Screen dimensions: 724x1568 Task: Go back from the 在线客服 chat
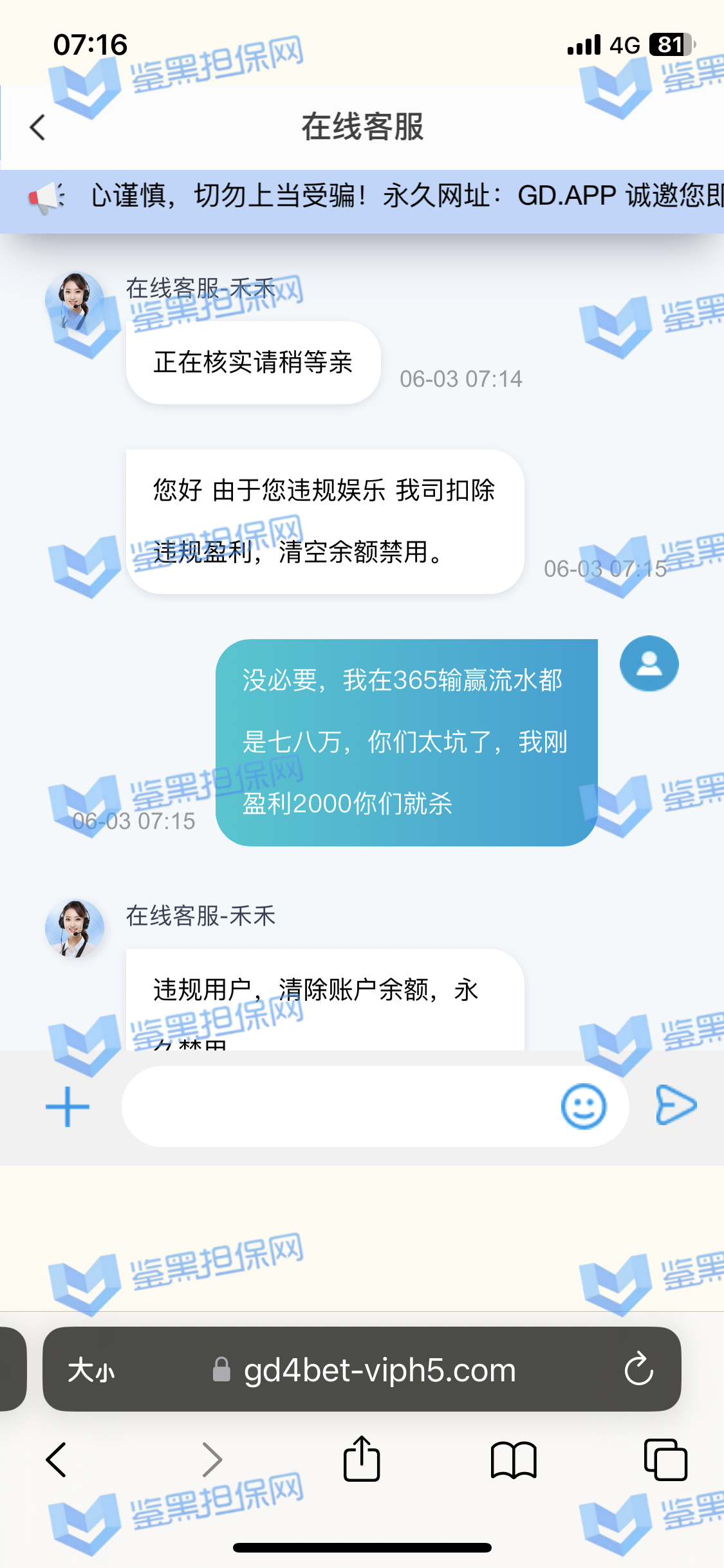coord(37,127)
